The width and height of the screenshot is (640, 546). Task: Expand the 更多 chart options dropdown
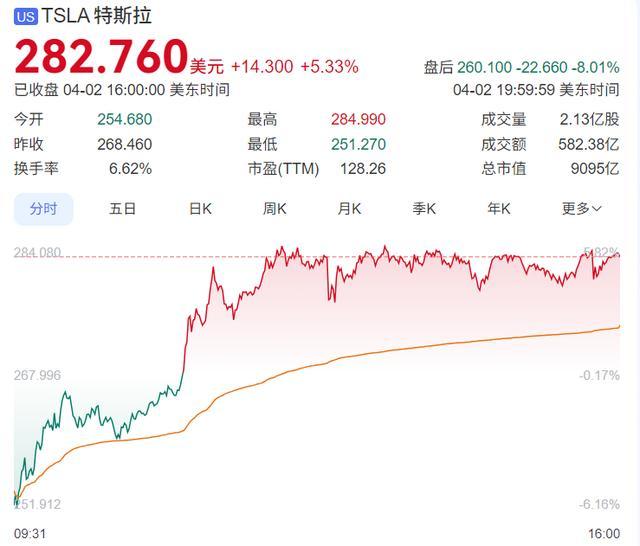coord(582,209)
